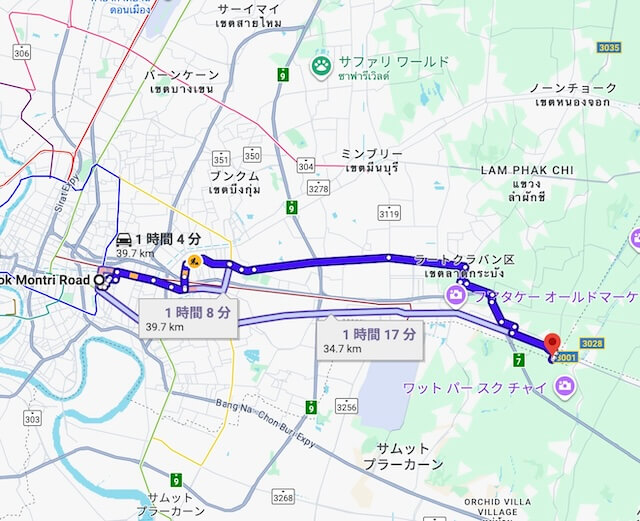This screenshot has width=640, height=521.
Task: Open the ワット パースク チャイ place marker
Action: [566, 385]
